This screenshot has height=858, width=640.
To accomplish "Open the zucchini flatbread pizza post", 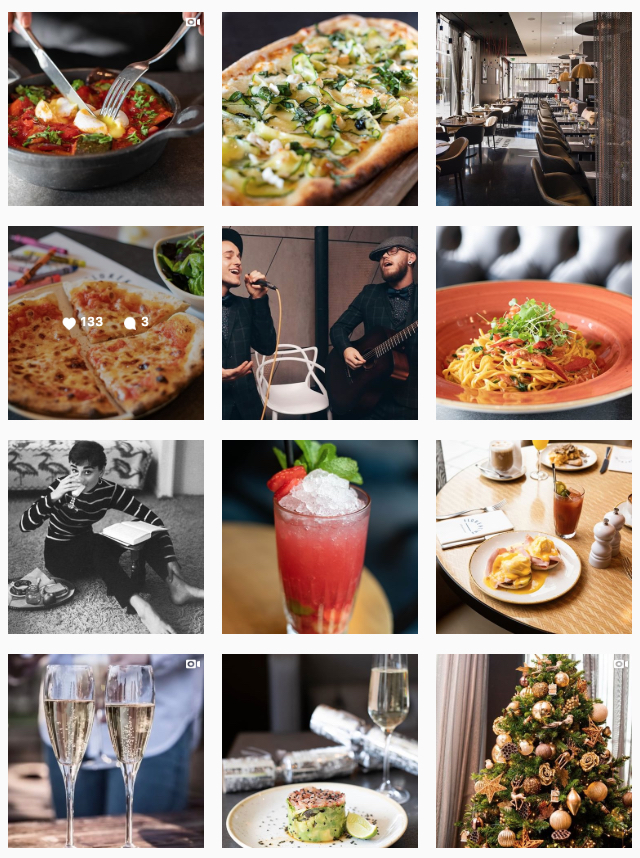I will click(319, 109).
